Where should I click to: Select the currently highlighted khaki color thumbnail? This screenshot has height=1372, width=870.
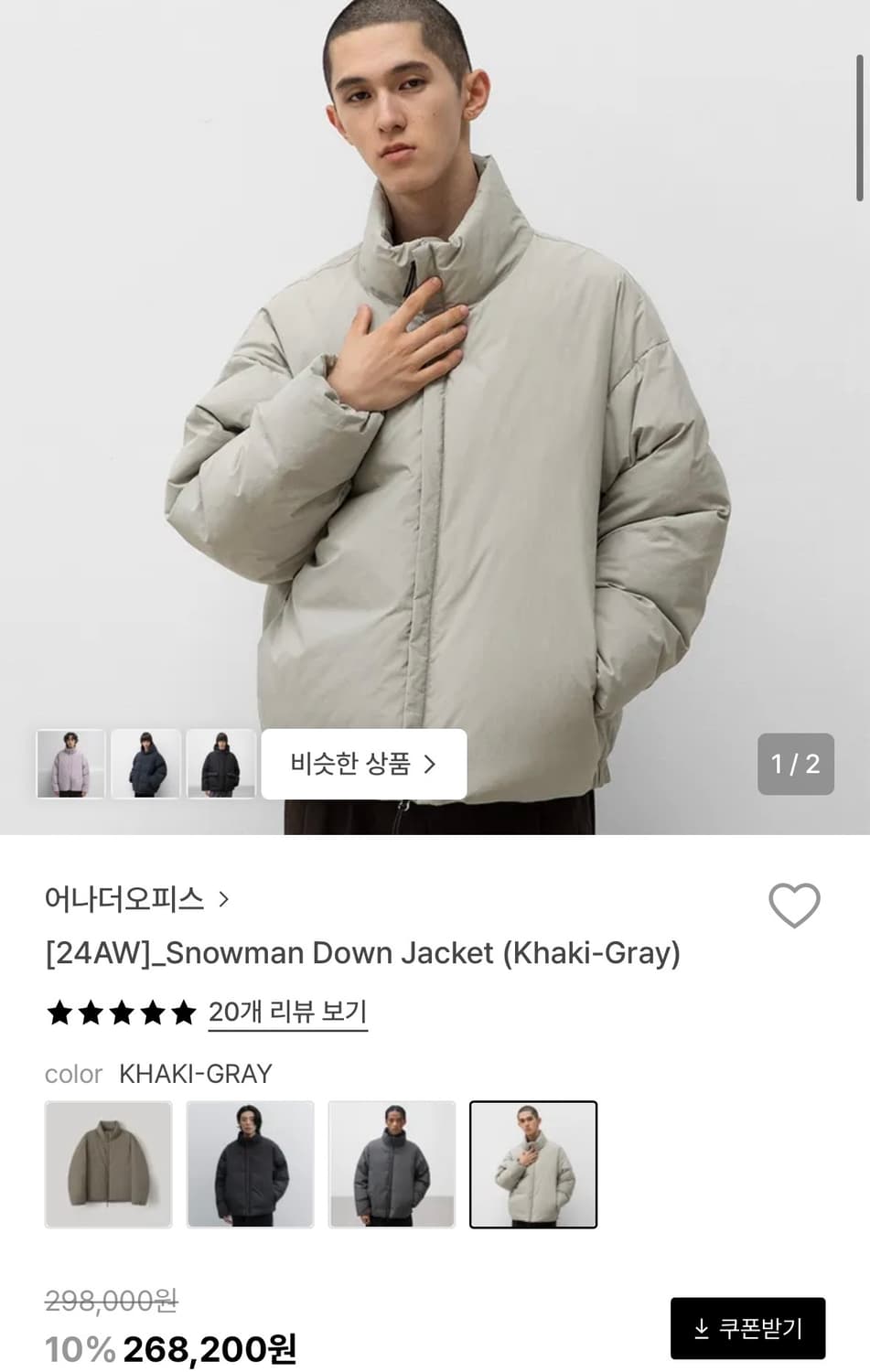[533, 1163]
